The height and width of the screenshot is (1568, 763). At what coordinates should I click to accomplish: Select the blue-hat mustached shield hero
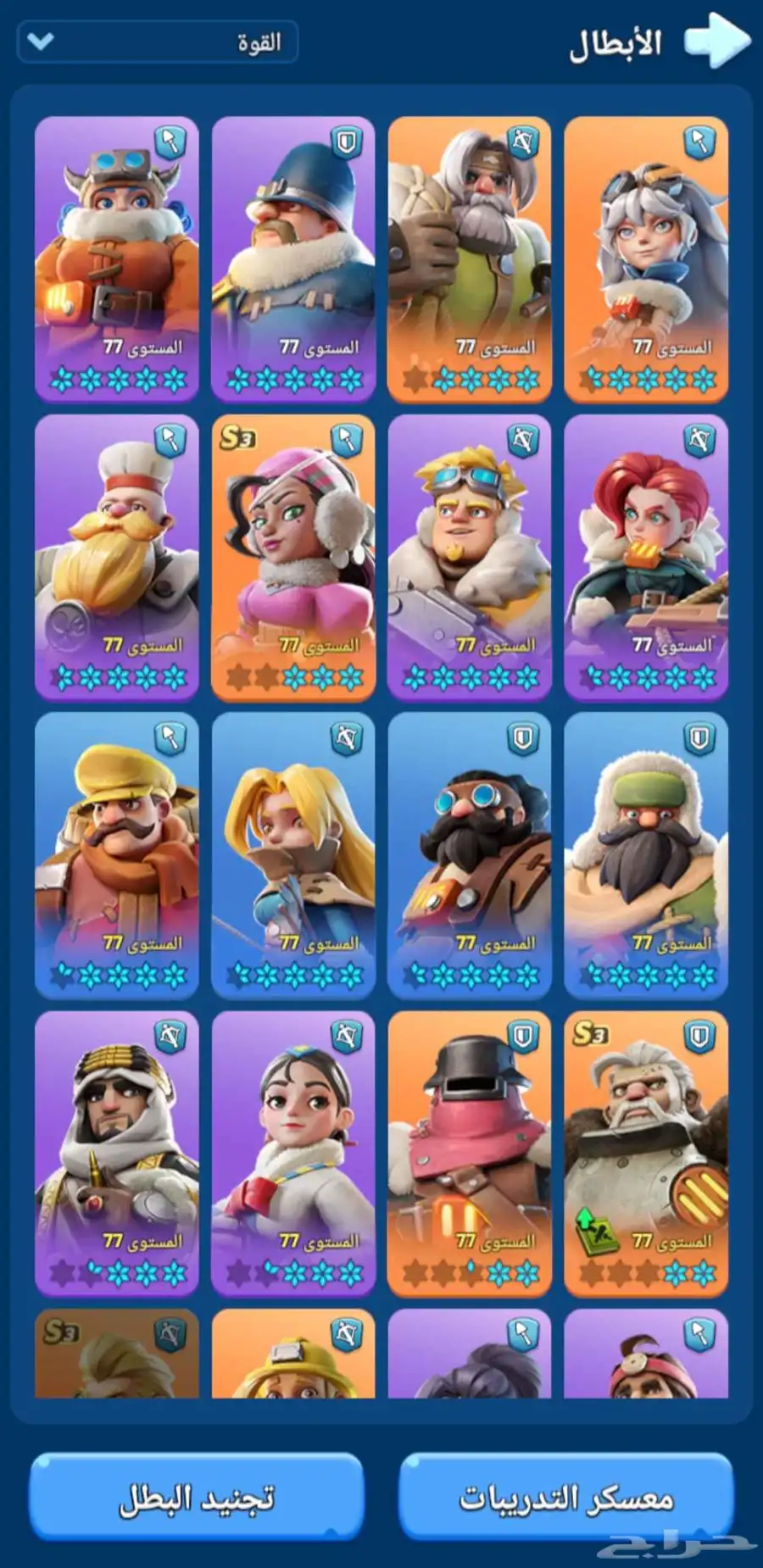pos(293,254)
